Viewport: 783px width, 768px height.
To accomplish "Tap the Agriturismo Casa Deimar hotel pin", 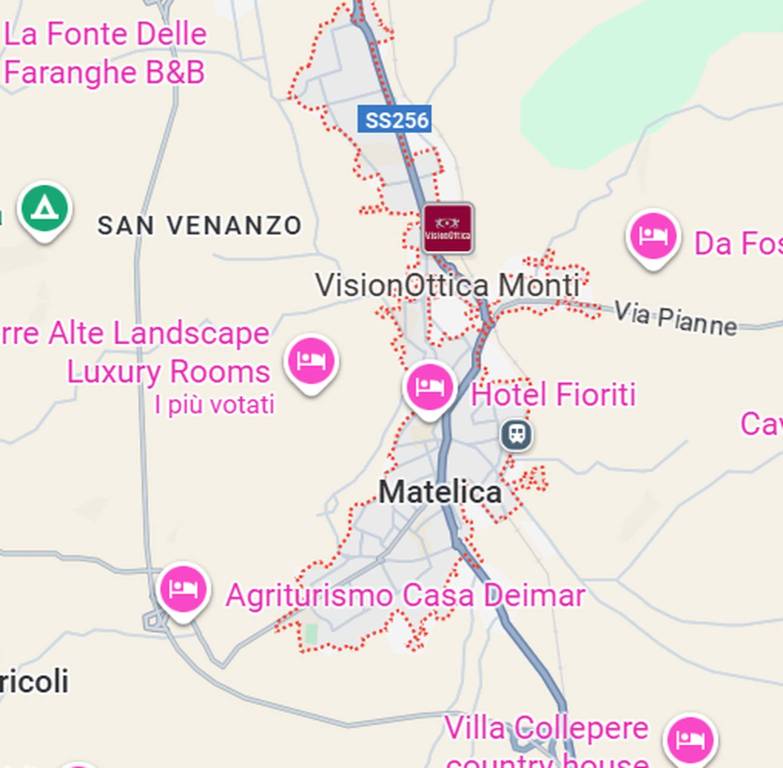I will click(x=183, y=590).
